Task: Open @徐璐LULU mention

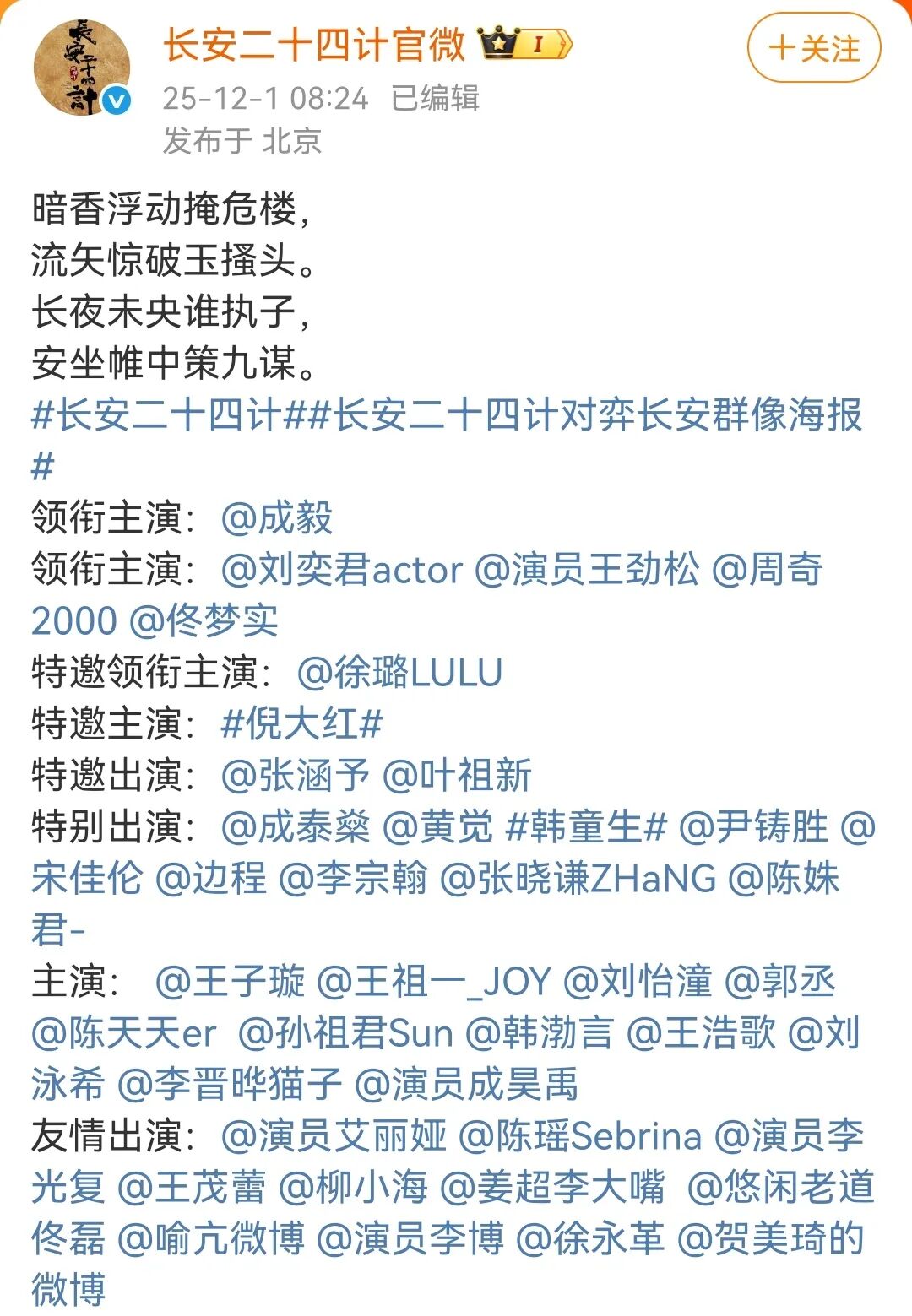Action: pyautogui.click(x=399, y=673)
